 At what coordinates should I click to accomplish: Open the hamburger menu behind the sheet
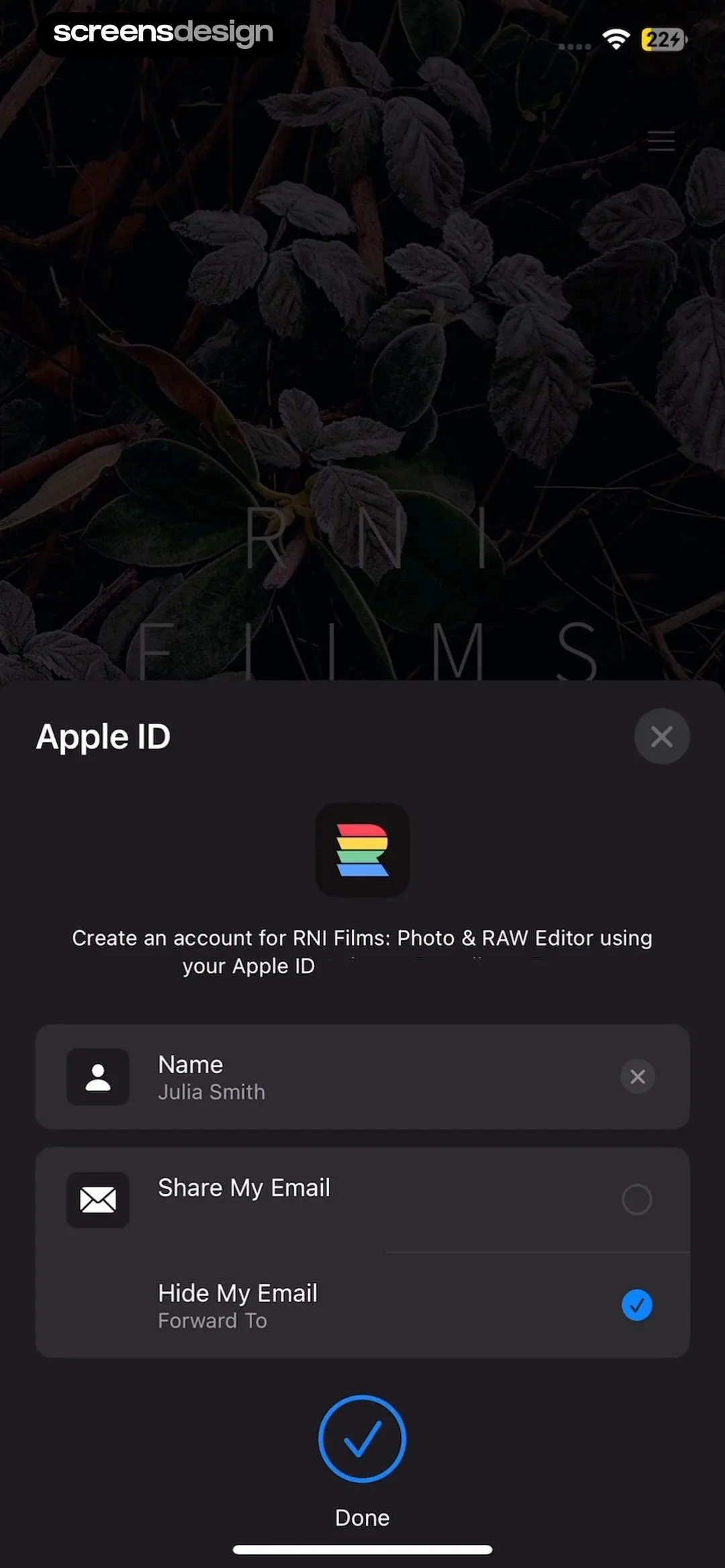coord(661,141)
